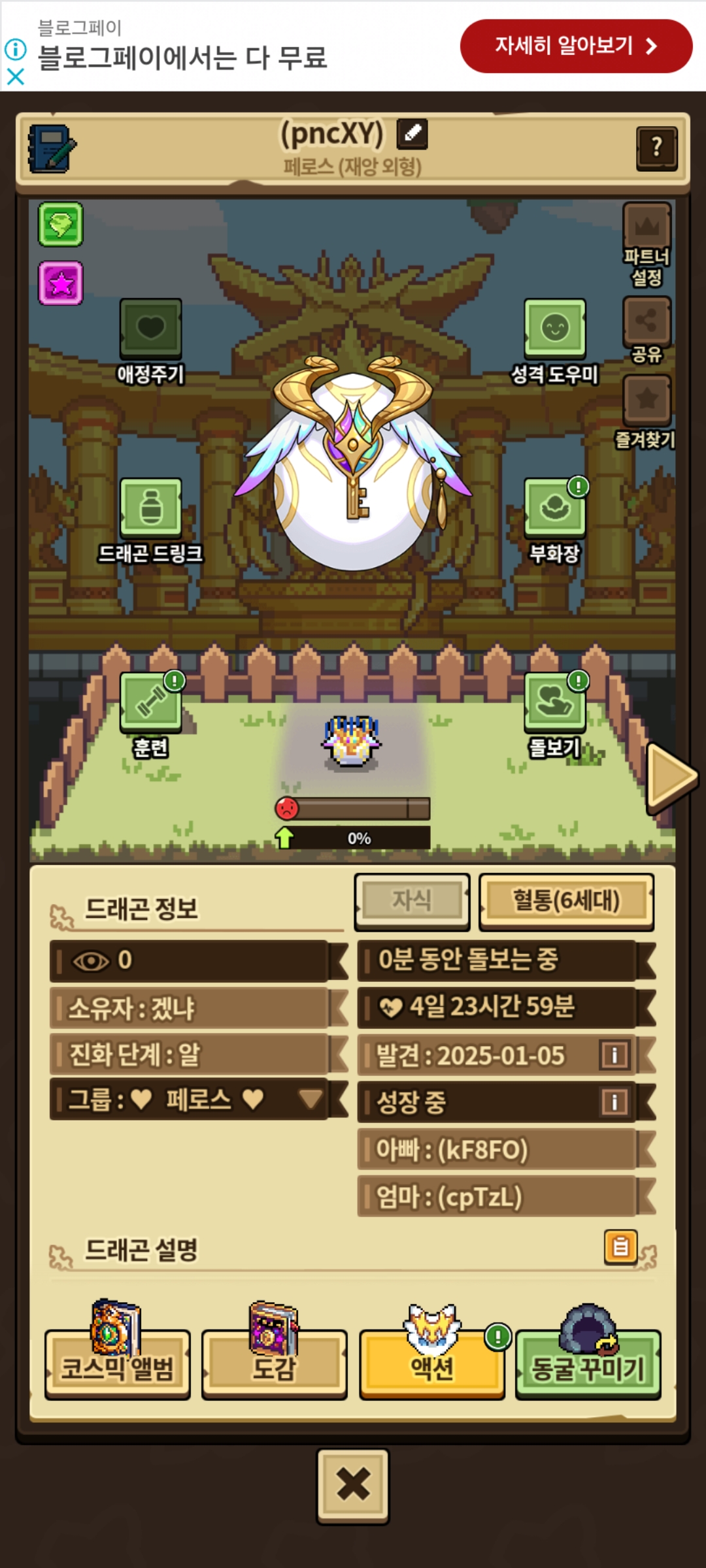The height and width of the screenshot is (1568, 706).
Task: Tap the 돌보기 care button
Action: pyautogui.click(x=556, y=715)
